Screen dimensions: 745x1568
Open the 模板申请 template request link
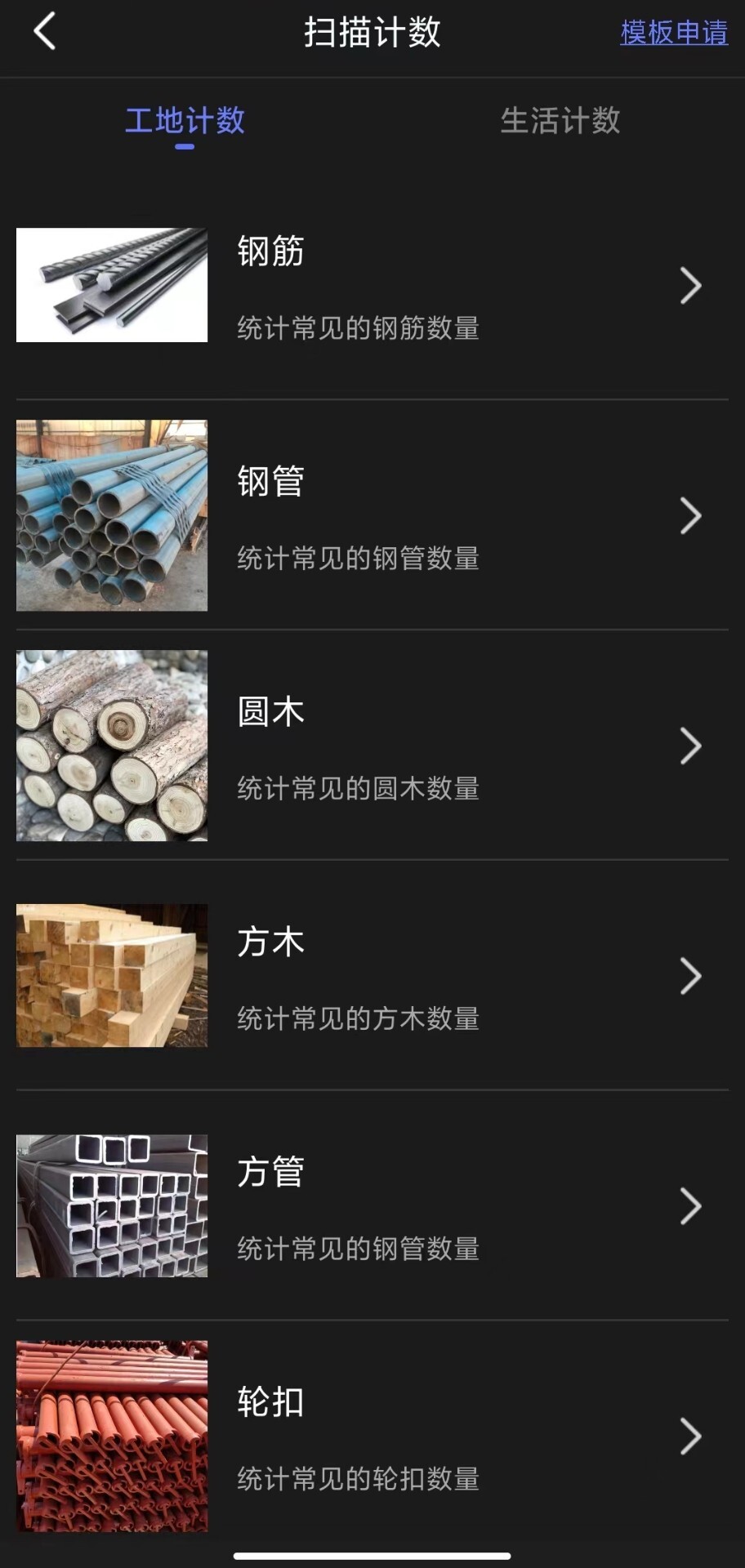pyautogui.click(x=673, y=33)
